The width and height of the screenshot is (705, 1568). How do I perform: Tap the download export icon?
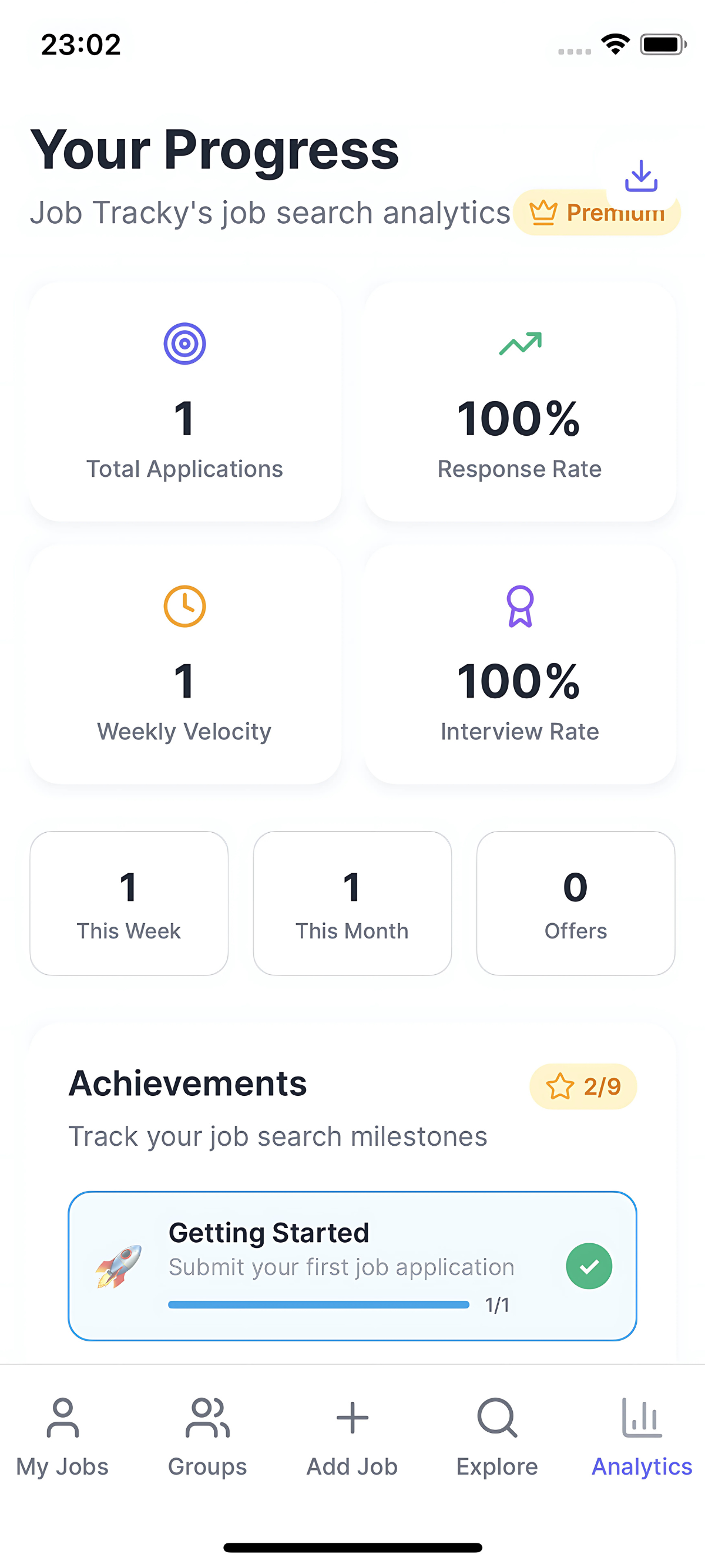pyautogui.click(x=641, y=177)
